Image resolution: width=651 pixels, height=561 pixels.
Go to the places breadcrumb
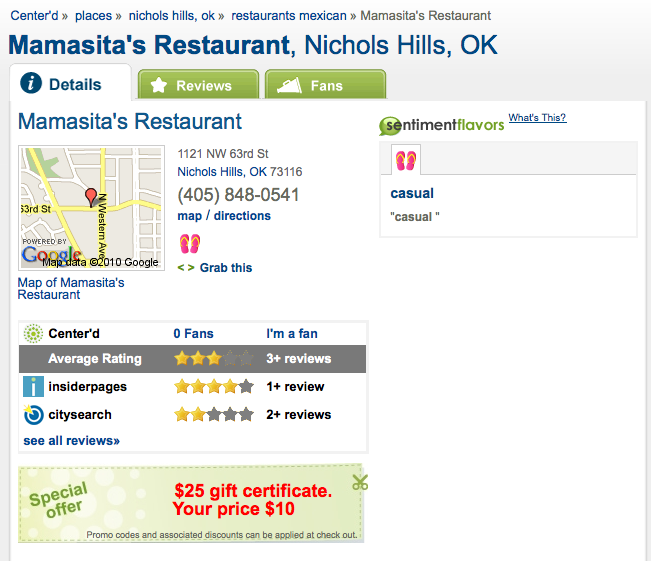(x=93, y=16)
